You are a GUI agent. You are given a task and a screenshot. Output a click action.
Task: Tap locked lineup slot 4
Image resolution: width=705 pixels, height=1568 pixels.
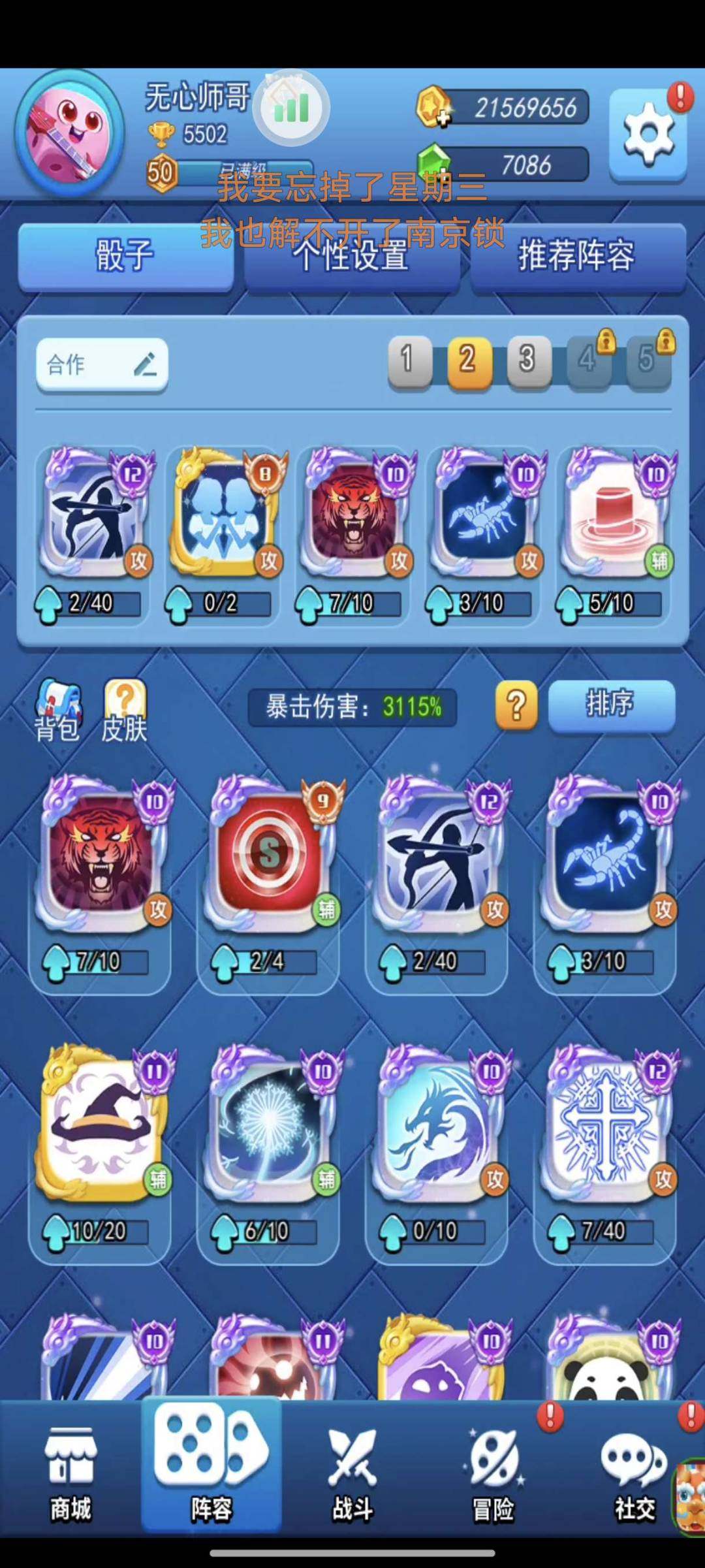click(589, 360)
